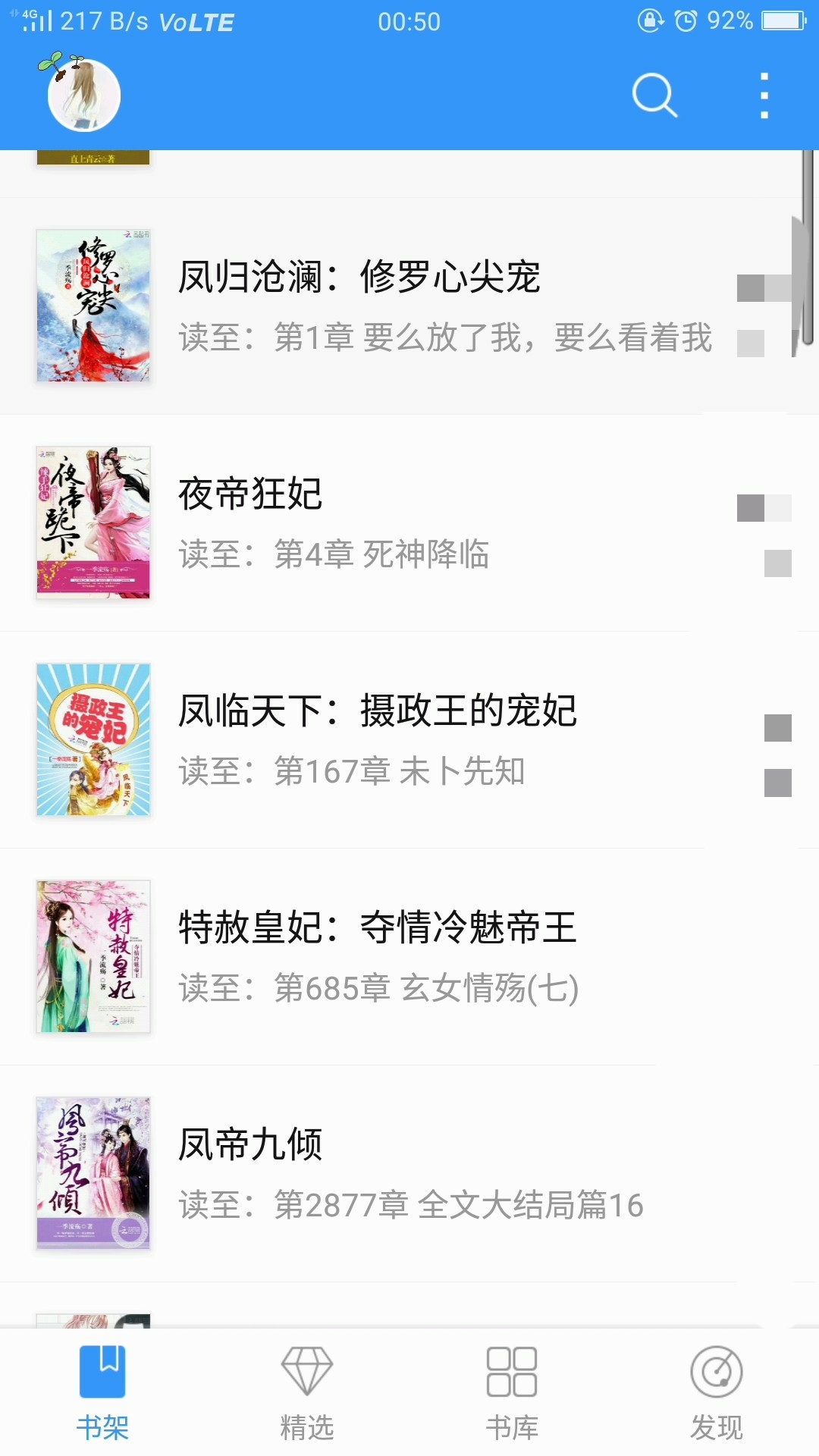Select the 发现 tab
The image size is (819, 1456).
click(717, 1392)
